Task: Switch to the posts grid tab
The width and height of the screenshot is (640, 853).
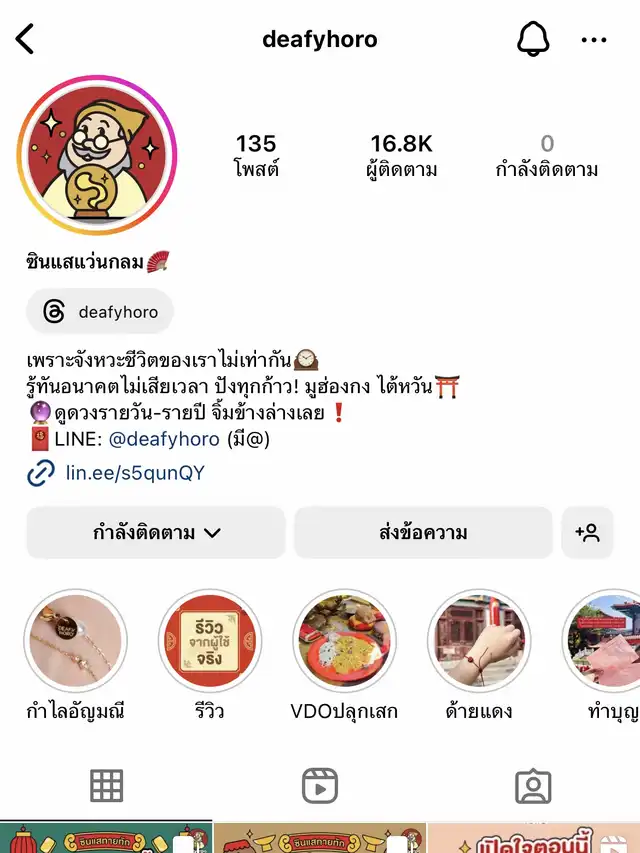Action: [x=106, y=786]
